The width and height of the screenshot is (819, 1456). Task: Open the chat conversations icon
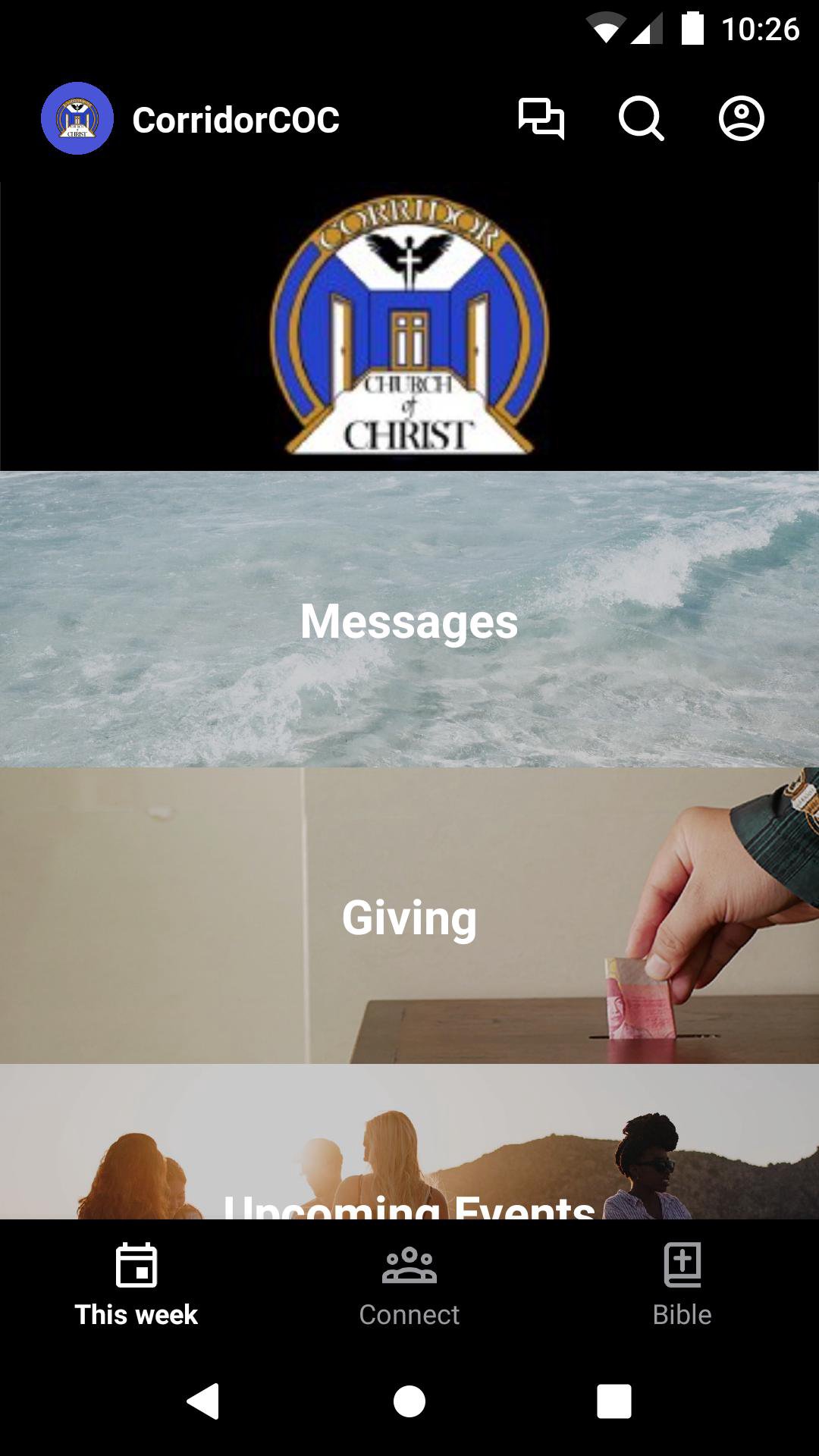coord(541,119)
